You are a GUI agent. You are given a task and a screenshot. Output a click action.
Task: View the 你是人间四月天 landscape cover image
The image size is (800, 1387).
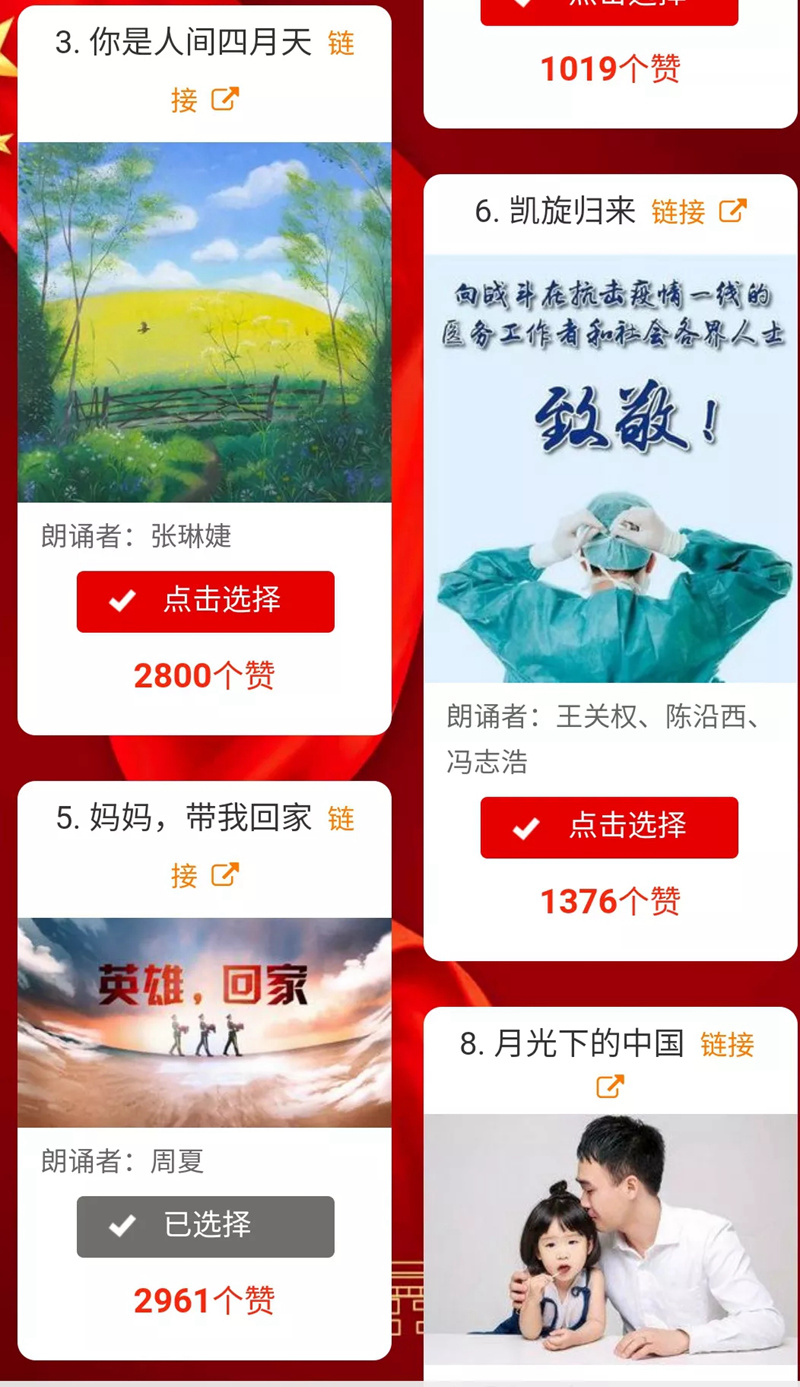(x=205, y=322)
